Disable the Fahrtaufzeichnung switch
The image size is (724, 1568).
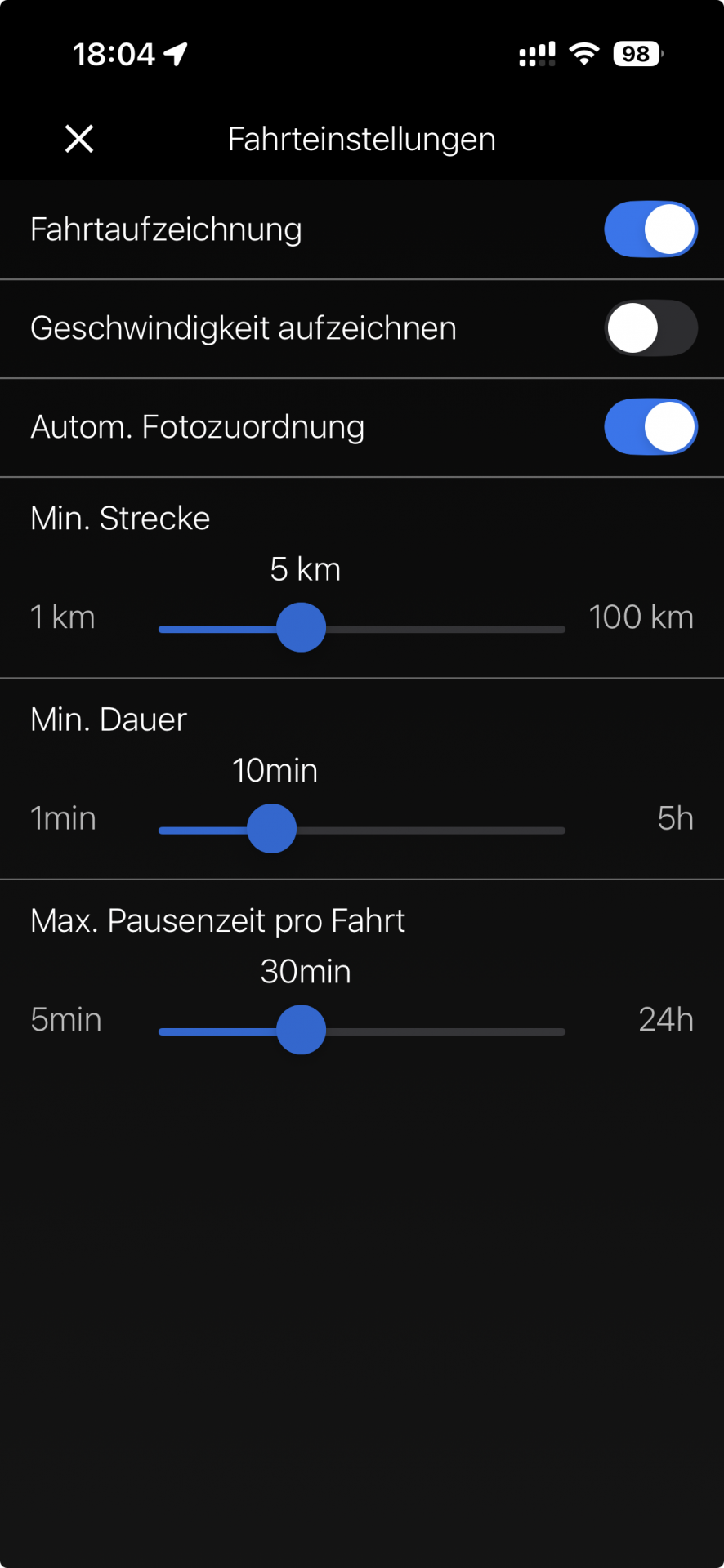(650, 229)
